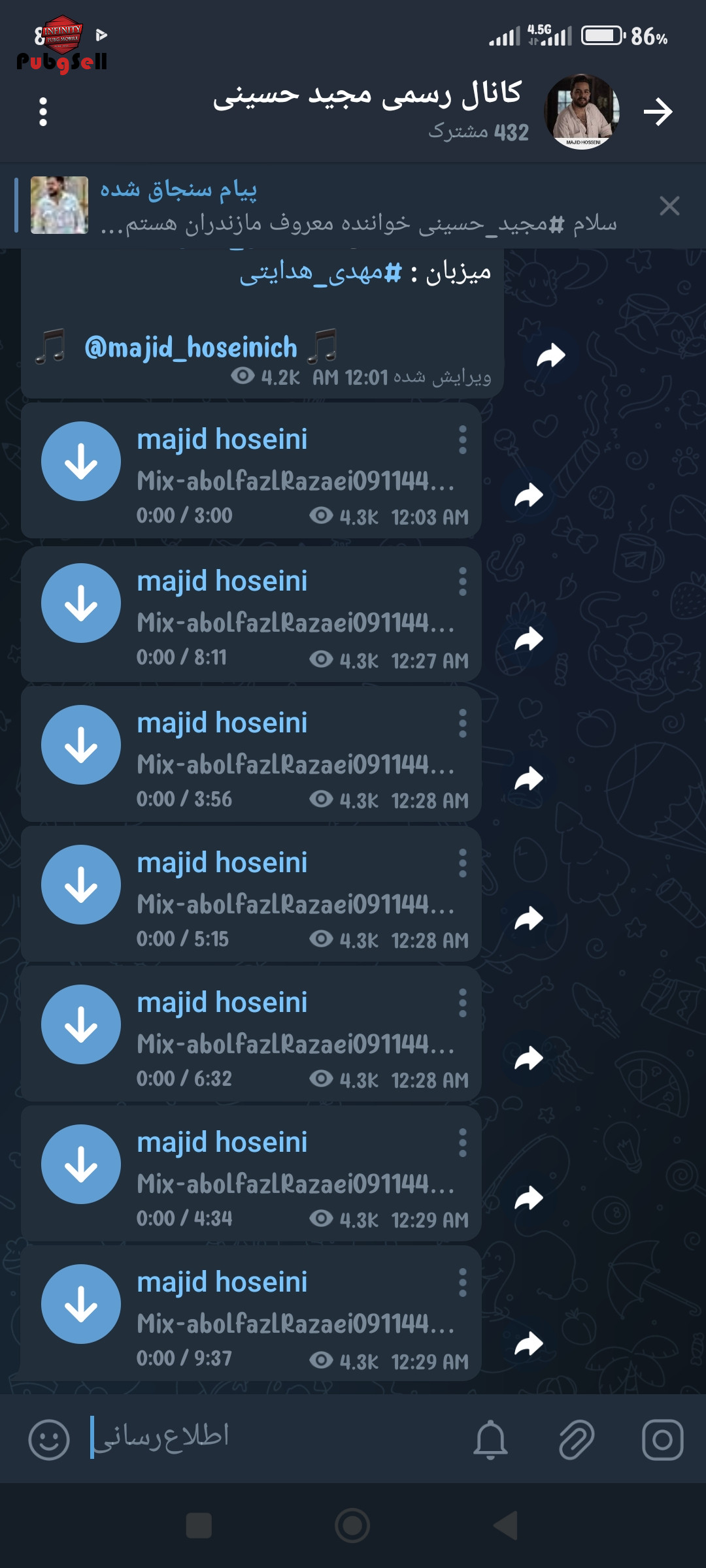Open options for the 9:37 audio
The image size is (706, 1568).
[x=463, y=1282]
